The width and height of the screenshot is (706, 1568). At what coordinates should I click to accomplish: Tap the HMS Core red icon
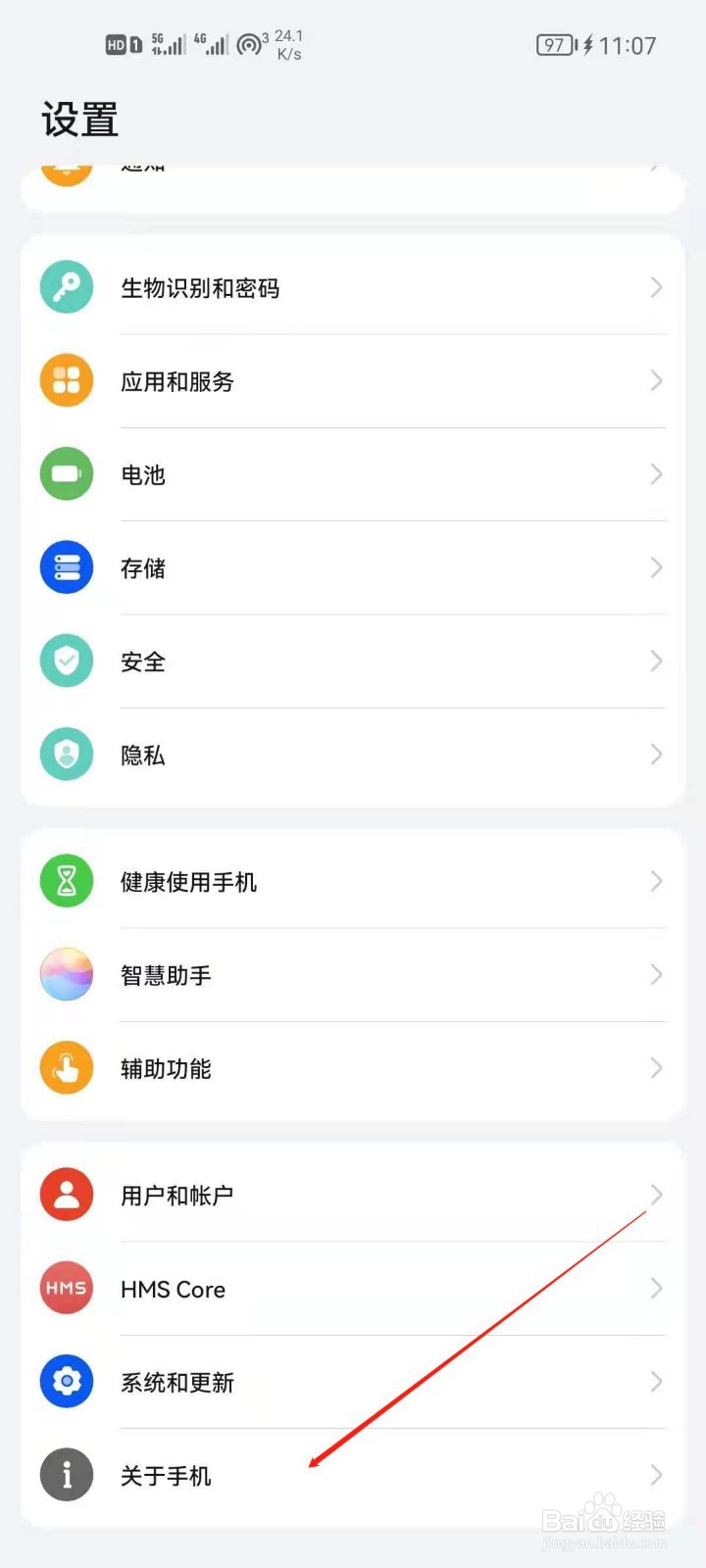point(66,1288)
